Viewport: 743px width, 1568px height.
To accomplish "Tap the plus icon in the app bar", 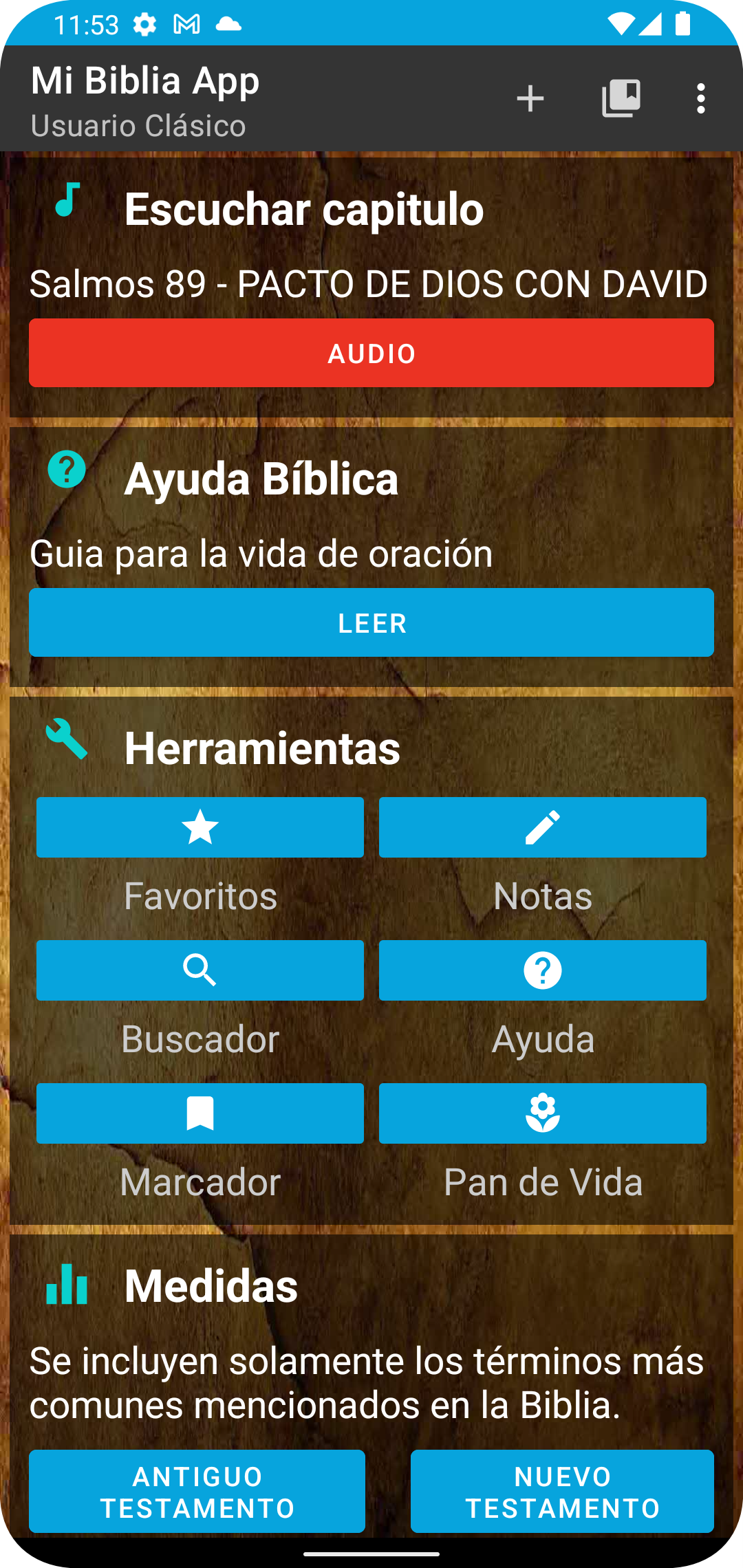I will pyautogui.click(x=530, y=99).
